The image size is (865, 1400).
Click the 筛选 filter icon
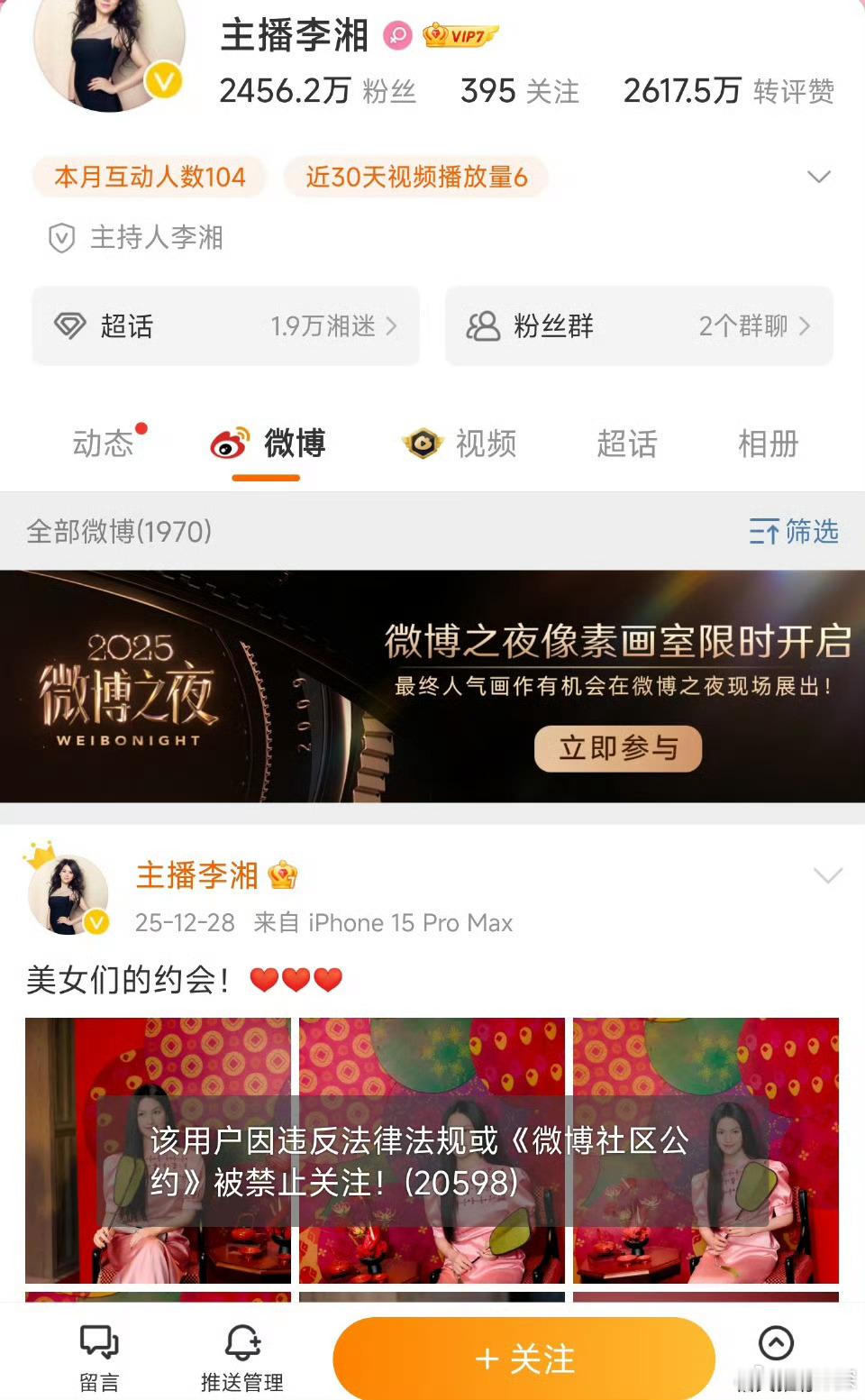[767, 532]
